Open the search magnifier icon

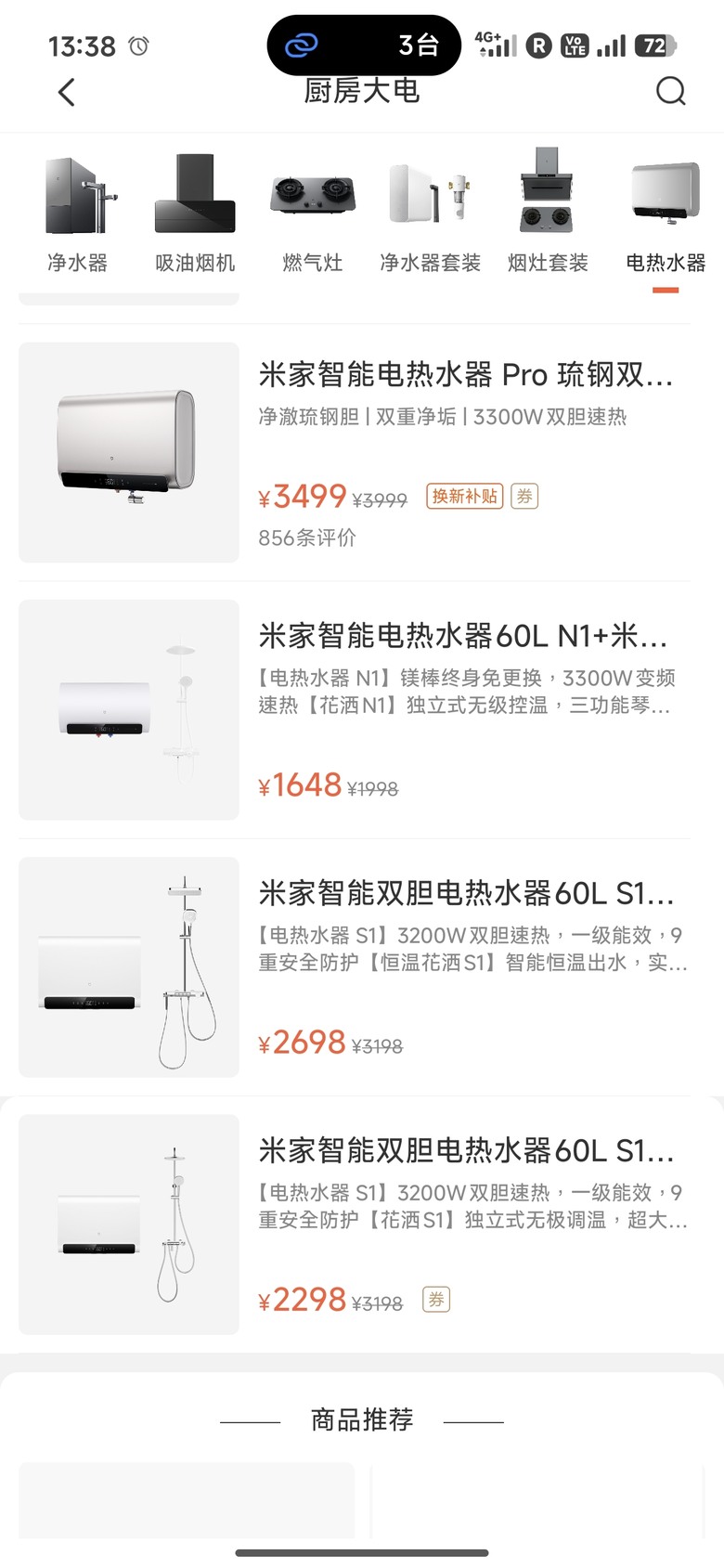pyautogui.click(x=670, y=91)
